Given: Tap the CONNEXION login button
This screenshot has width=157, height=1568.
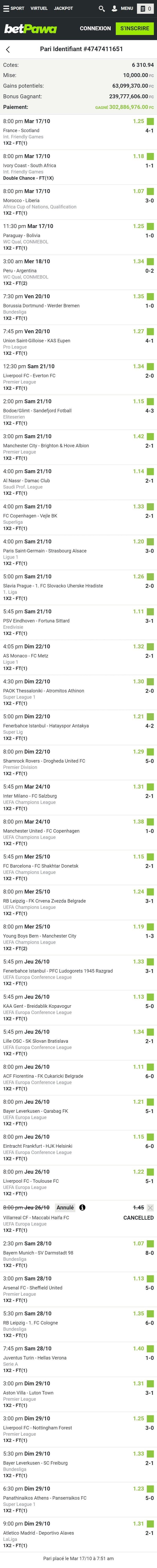Looking at the screenshot, I should tap(96, 29).
